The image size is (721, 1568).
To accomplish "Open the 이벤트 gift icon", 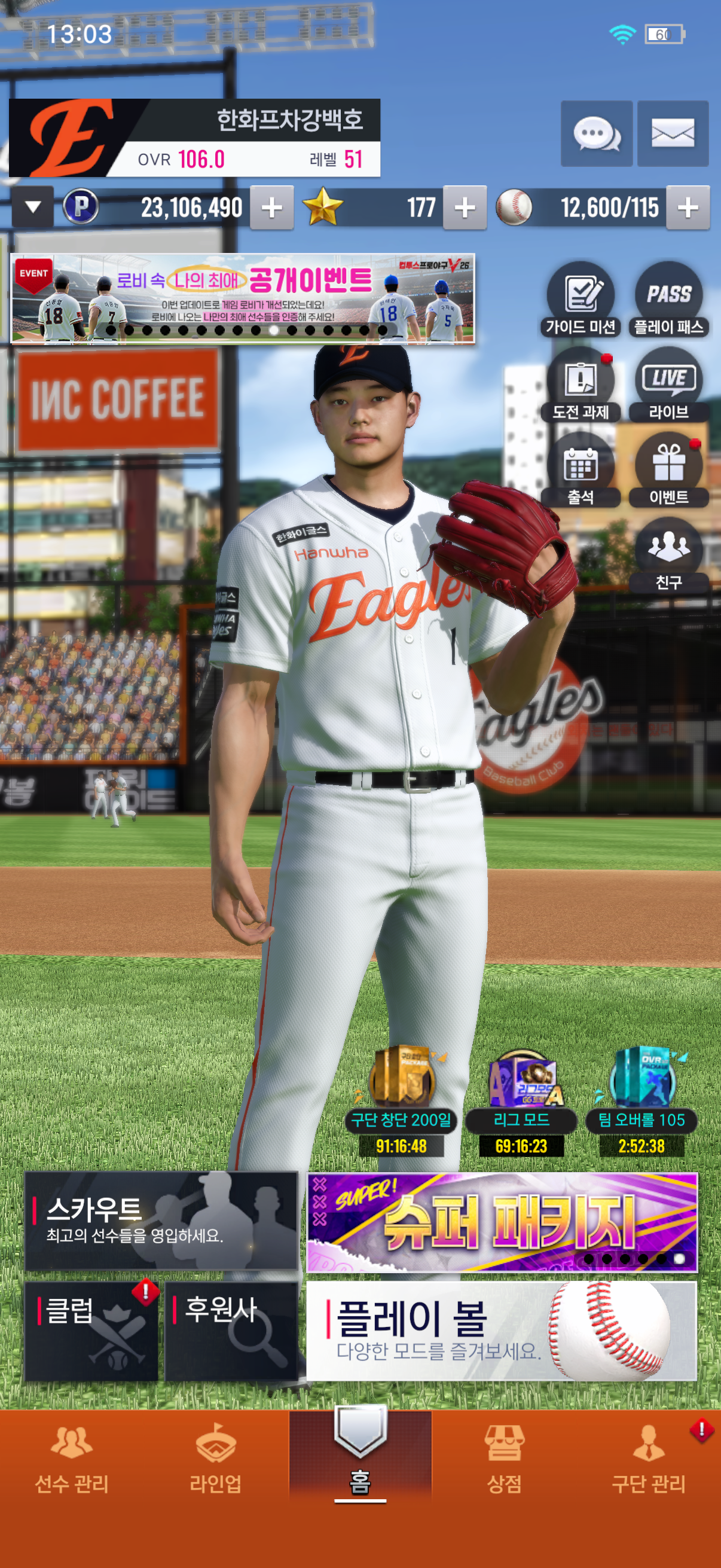I will tap(668, 469).
